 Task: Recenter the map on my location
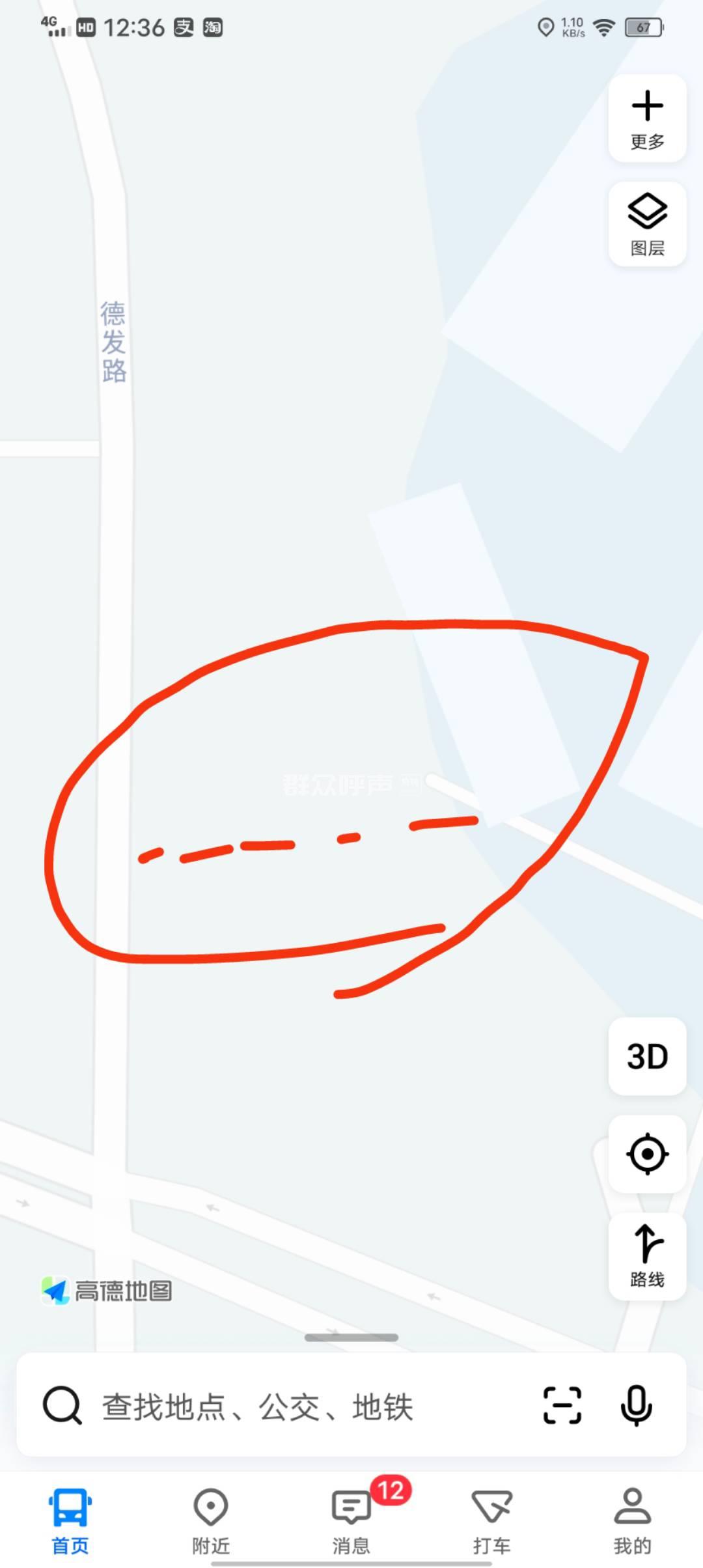tap(647, 1154)
